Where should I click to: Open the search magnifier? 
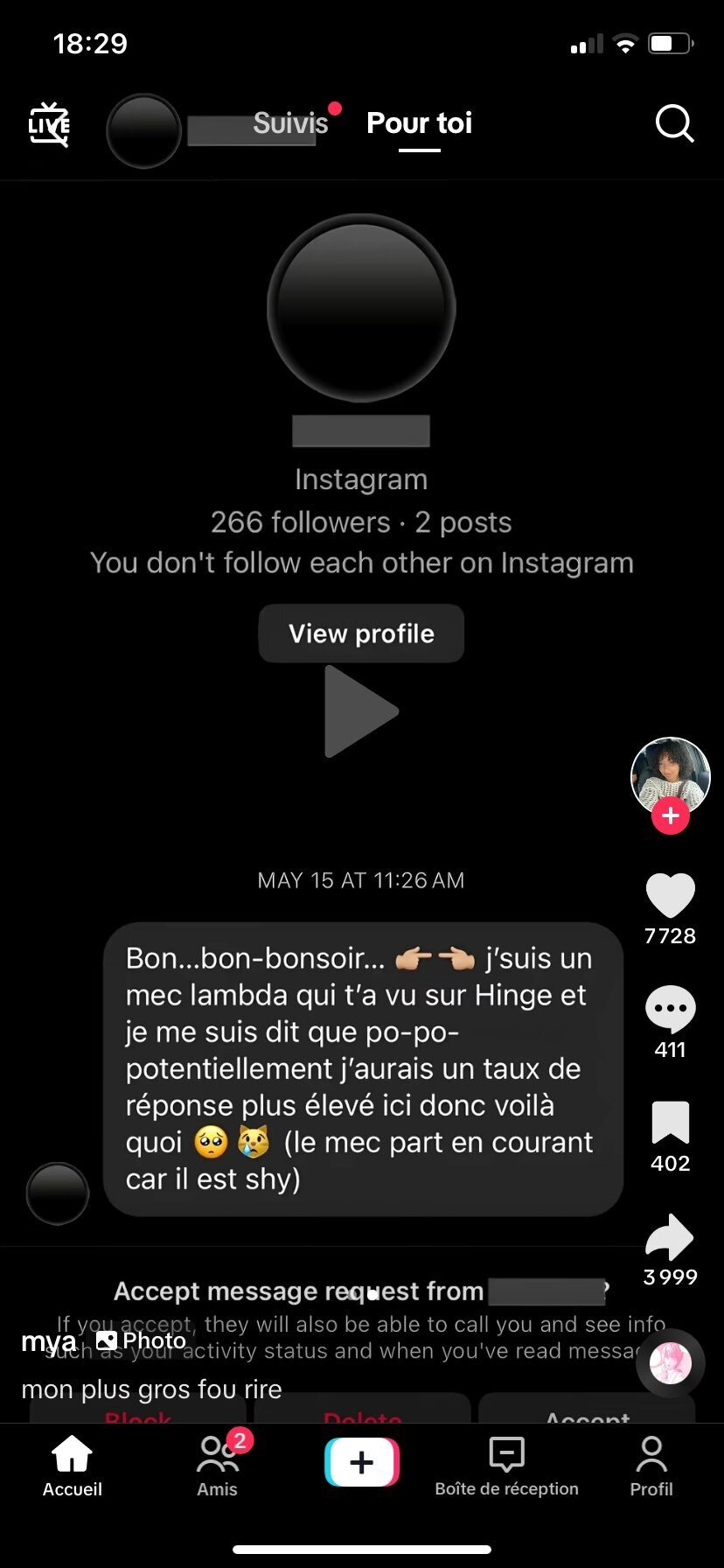click(x=674, y=123)
